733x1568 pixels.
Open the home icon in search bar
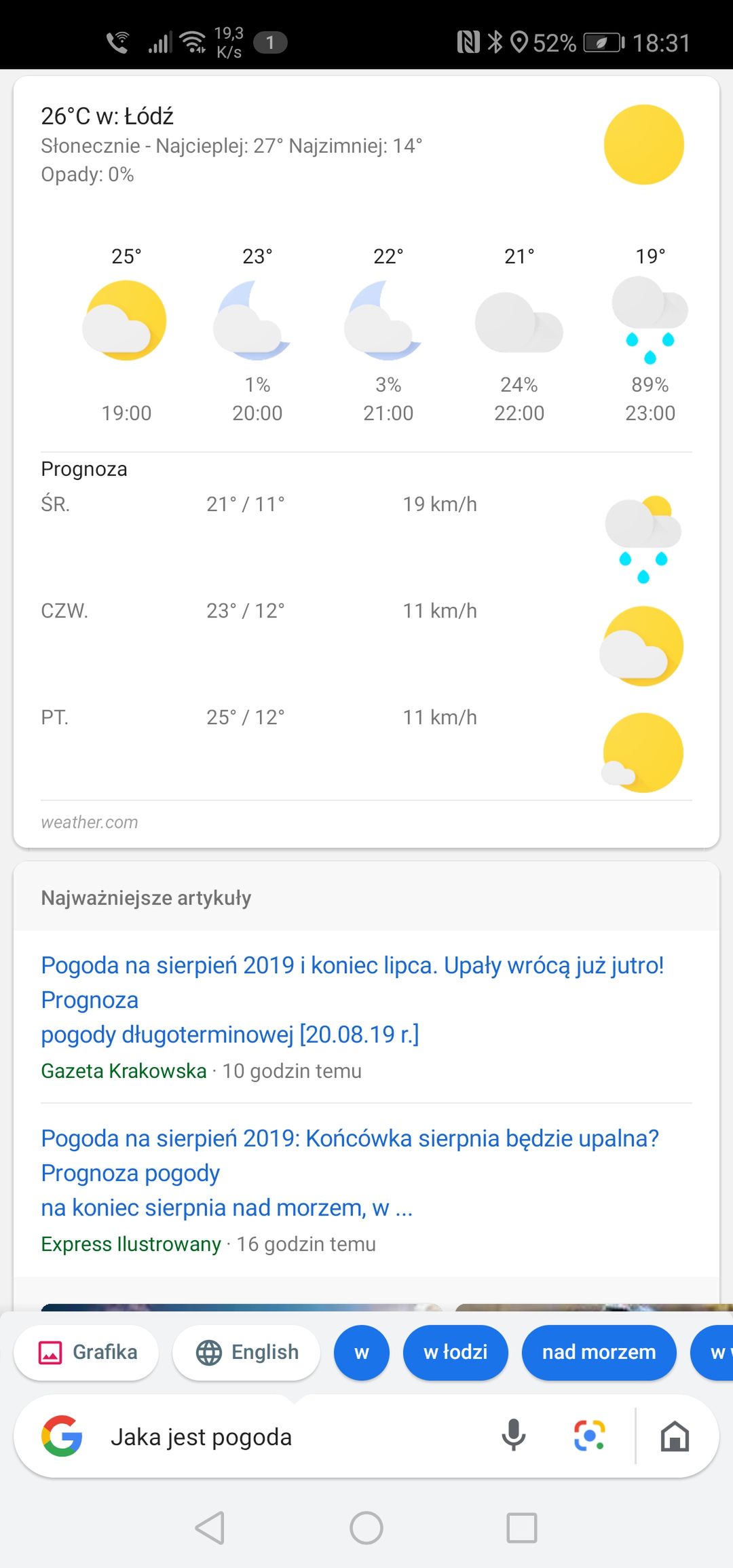675,1436
